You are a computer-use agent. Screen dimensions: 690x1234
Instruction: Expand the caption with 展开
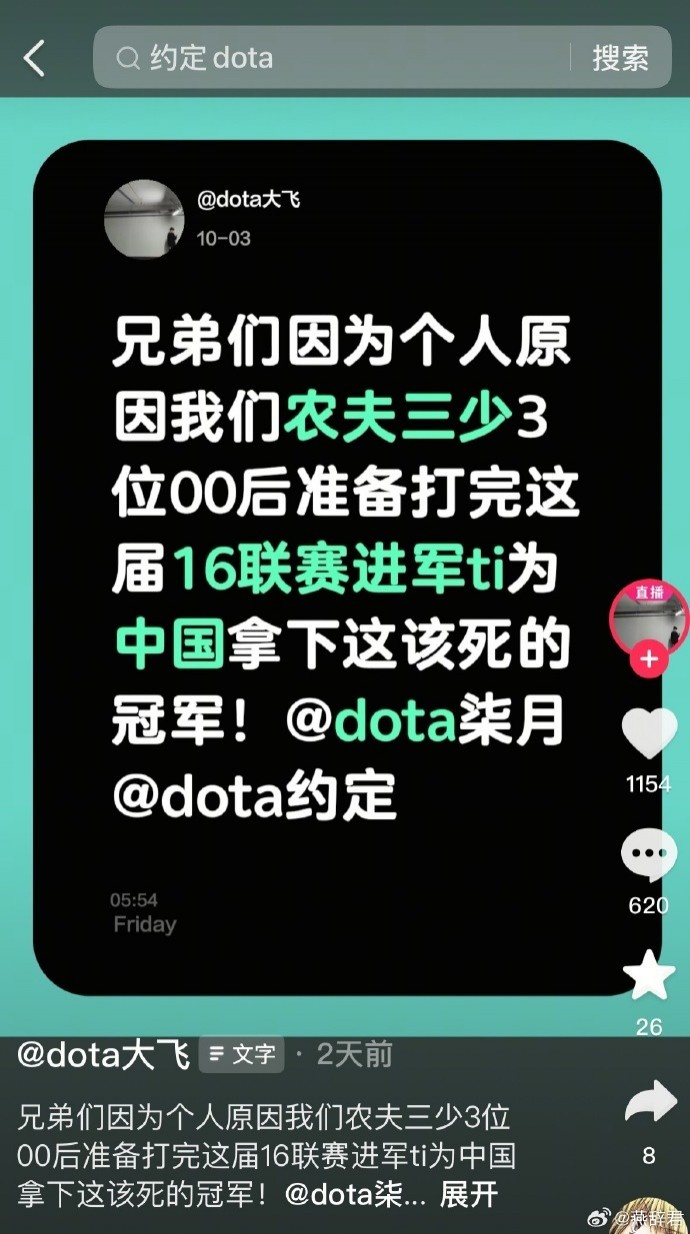click(469, 1194)
